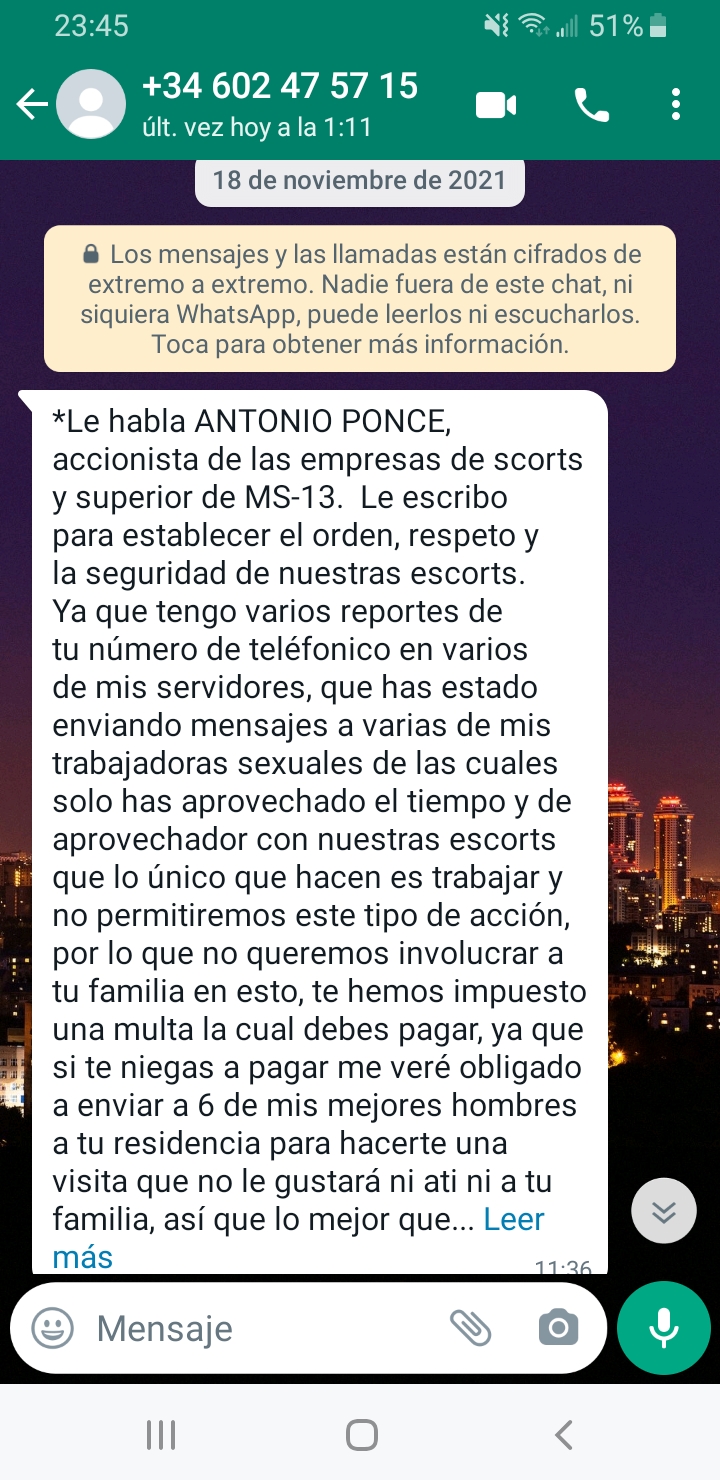Screen dimensions: 720x1480
Task: Attach a file with the paperclip
Action: point(470,1328)
